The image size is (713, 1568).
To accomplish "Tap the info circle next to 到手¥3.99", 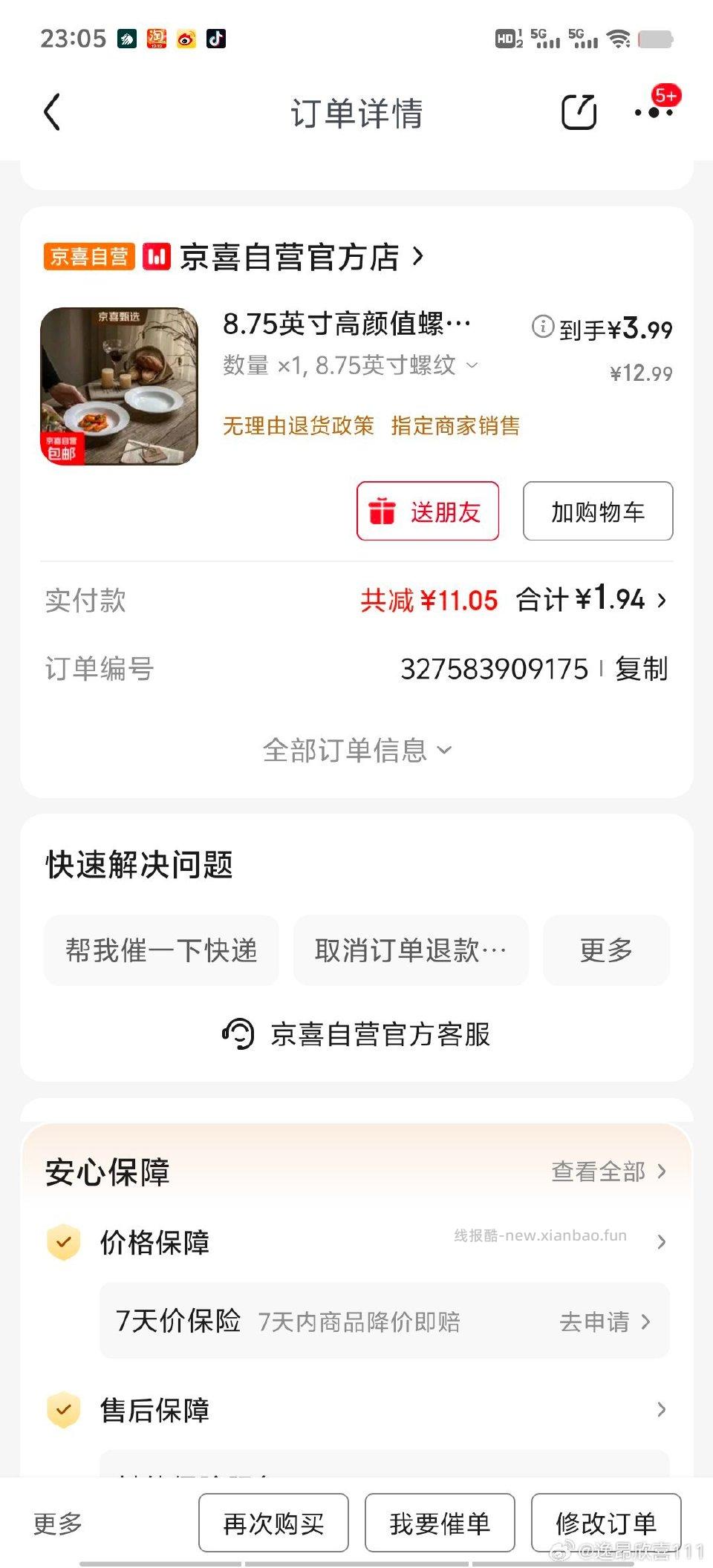I will (x=543, y=327).
